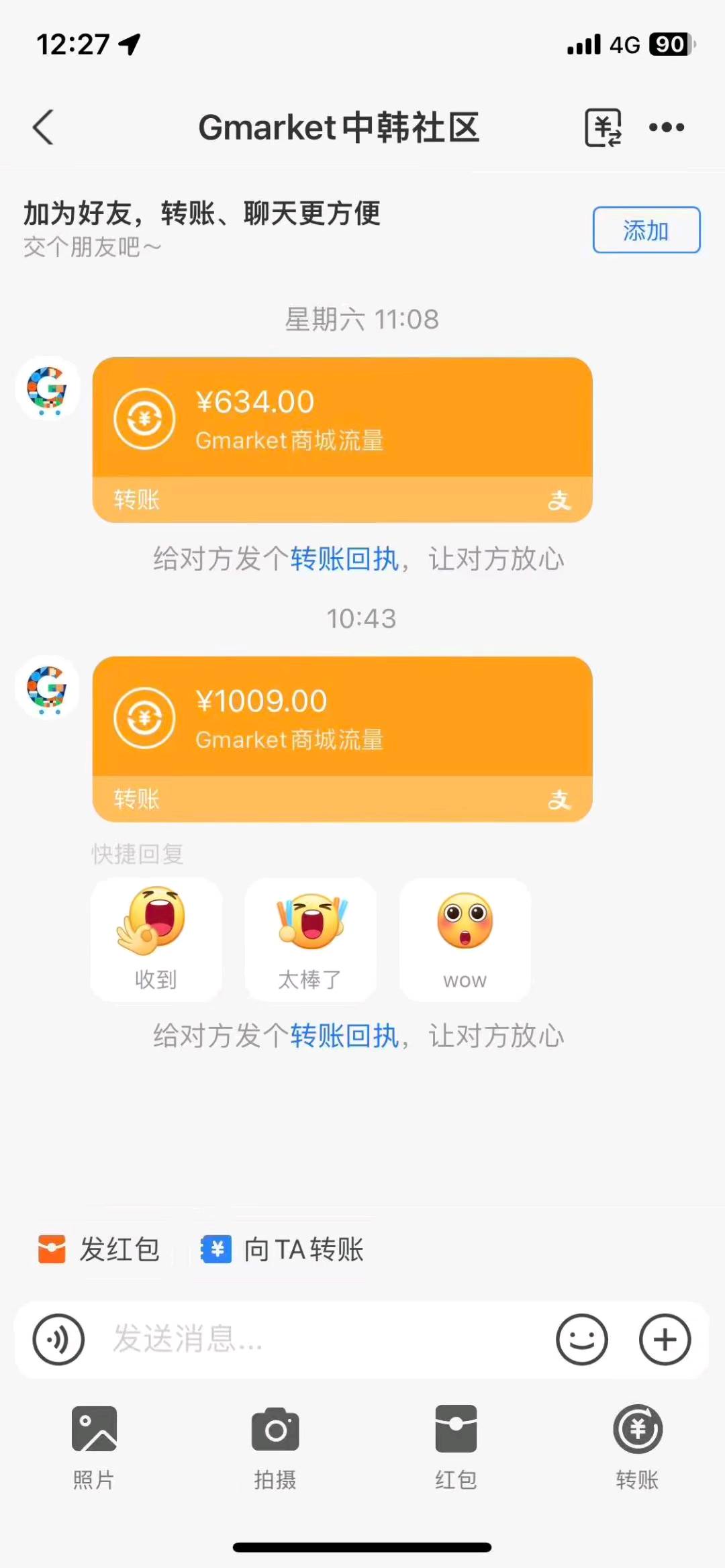
Task: Send the wow quick reply sticker
Action: (x=465, y=939)
